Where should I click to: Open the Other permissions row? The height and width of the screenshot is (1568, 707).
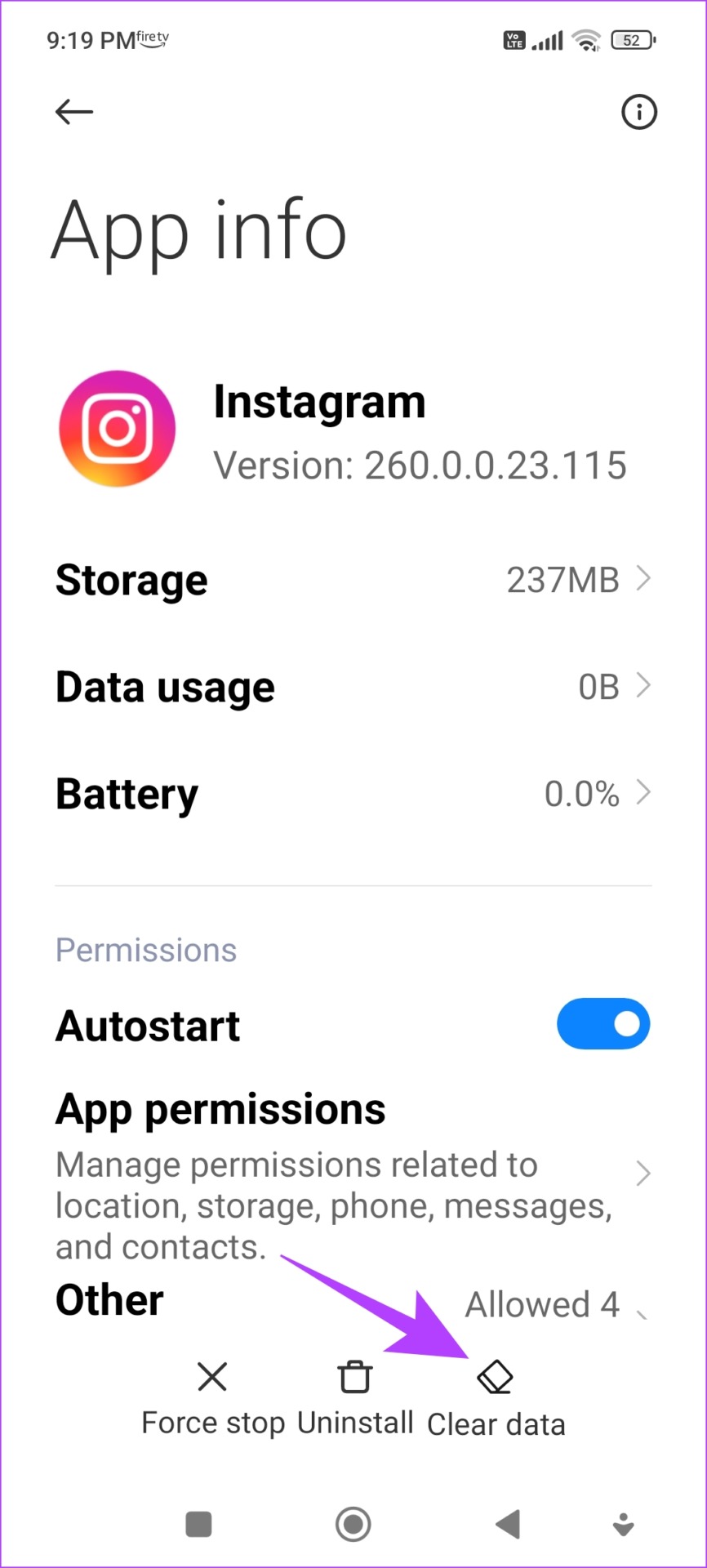coord(353,1302)
